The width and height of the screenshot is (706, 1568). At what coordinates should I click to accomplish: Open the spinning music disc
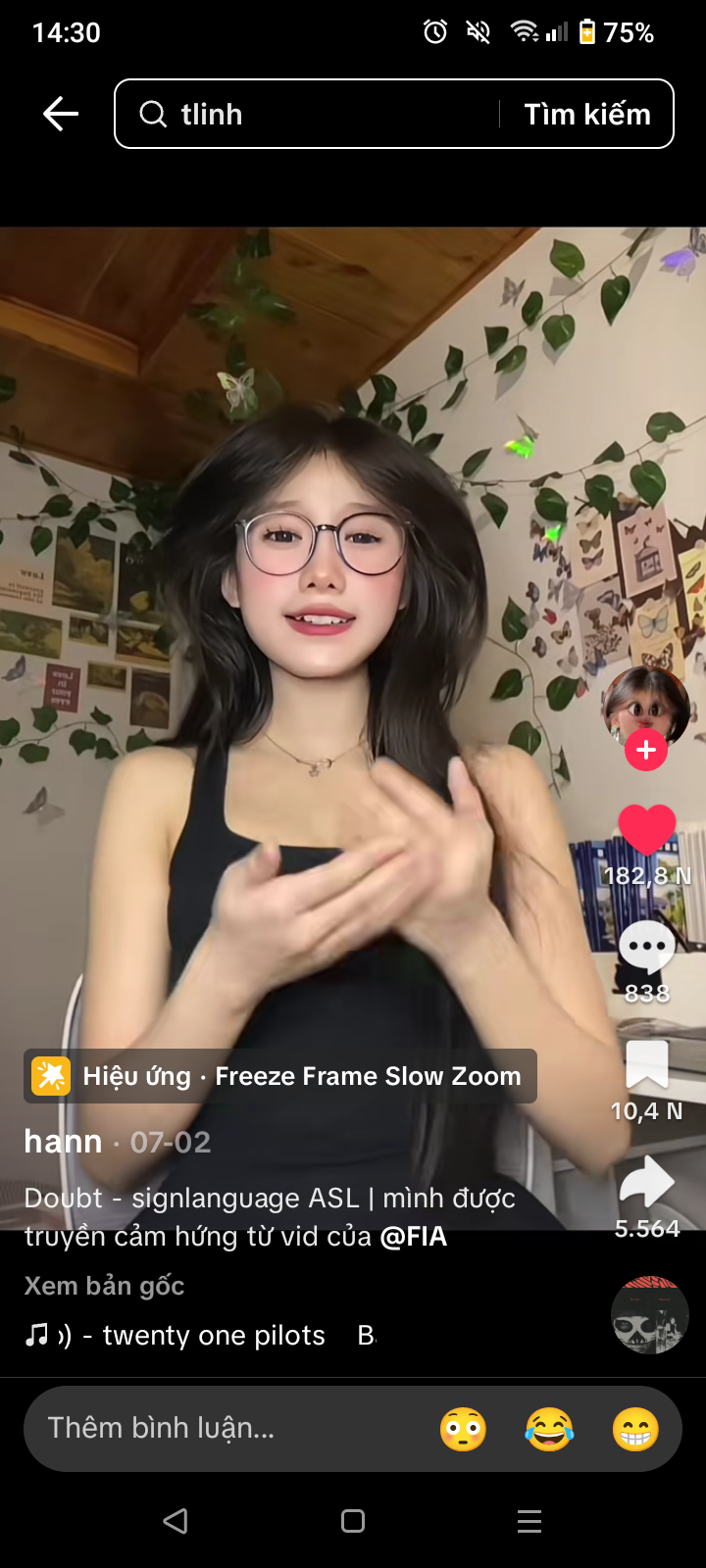[x=649, y=1315]
